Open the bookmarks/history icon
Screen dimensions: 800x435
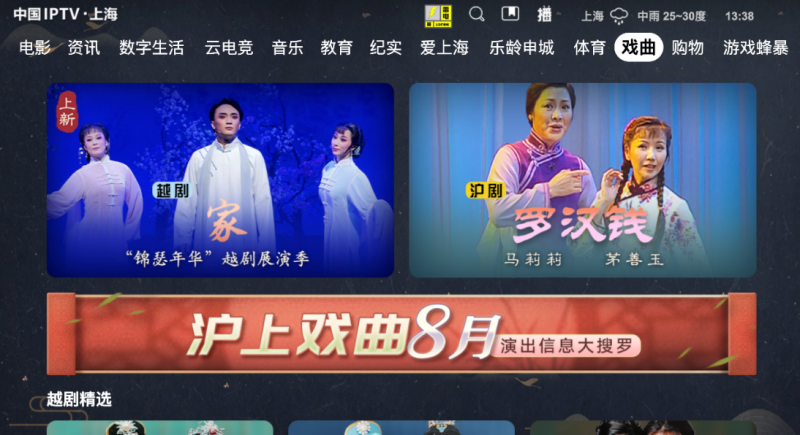(x=510, y=15)
